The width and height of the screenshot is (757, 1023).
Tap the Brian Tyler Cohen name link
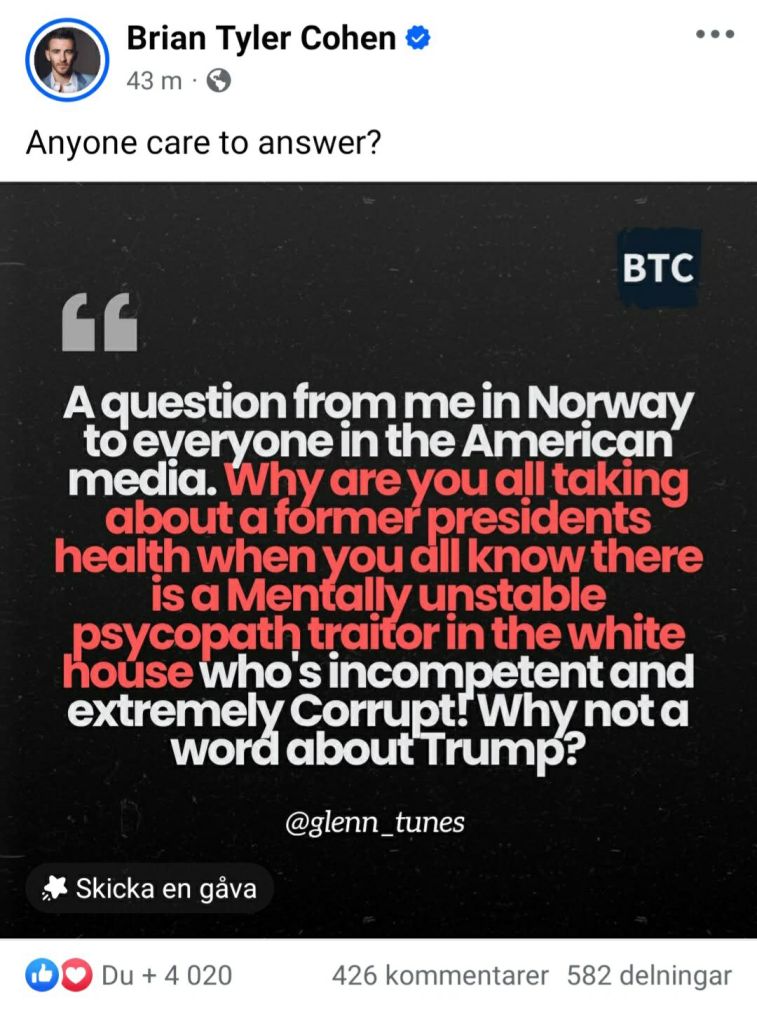(x=261, y=39)
